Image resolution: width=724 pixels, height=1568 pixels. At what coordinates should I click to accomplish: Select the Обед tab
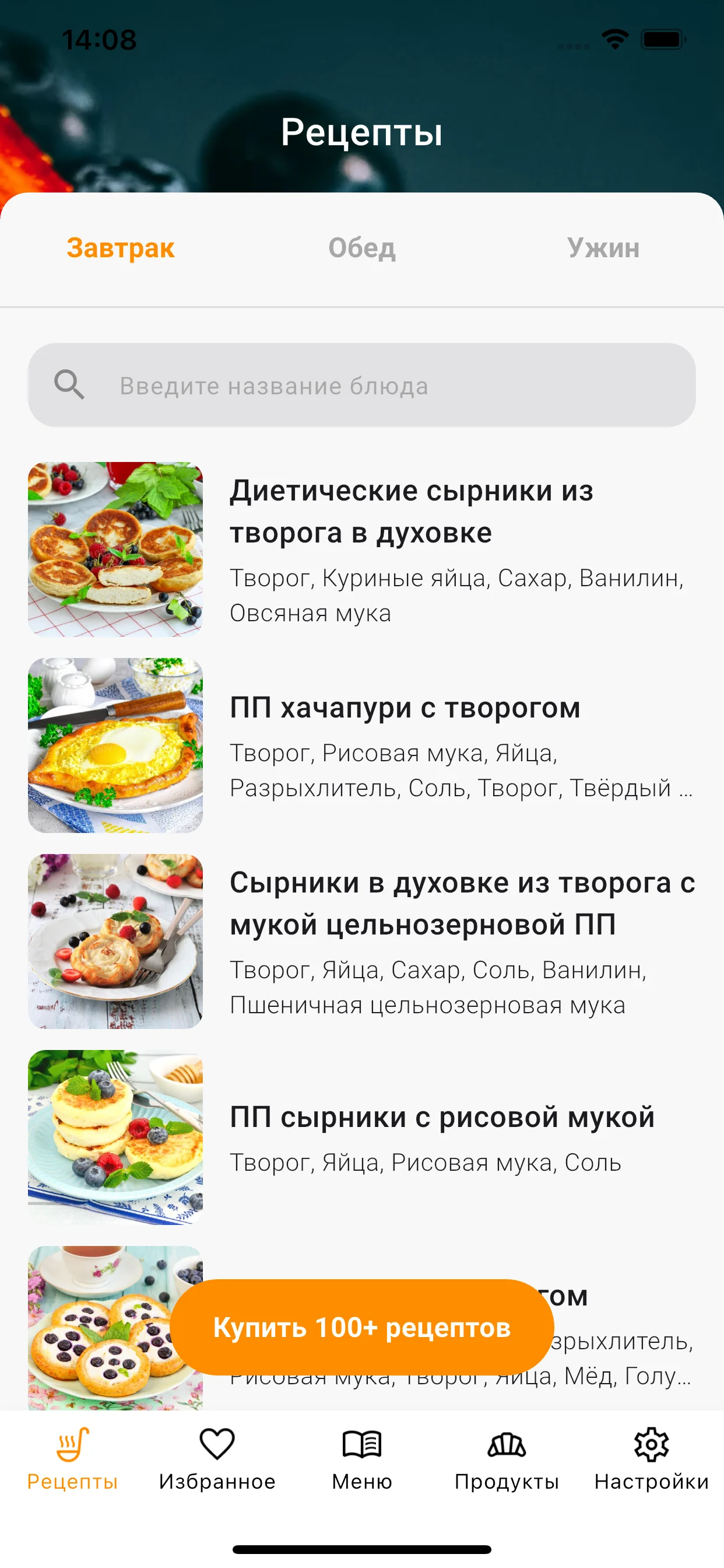362,249
